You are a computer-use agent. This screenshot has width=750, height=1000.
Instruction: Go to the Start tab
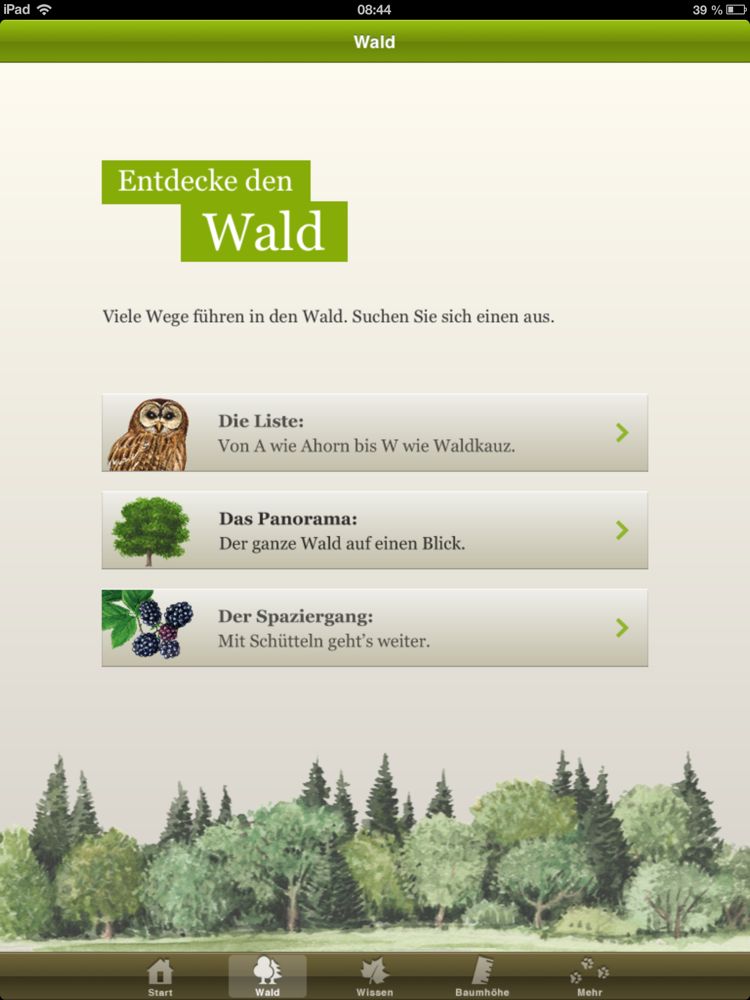point(160,977)
